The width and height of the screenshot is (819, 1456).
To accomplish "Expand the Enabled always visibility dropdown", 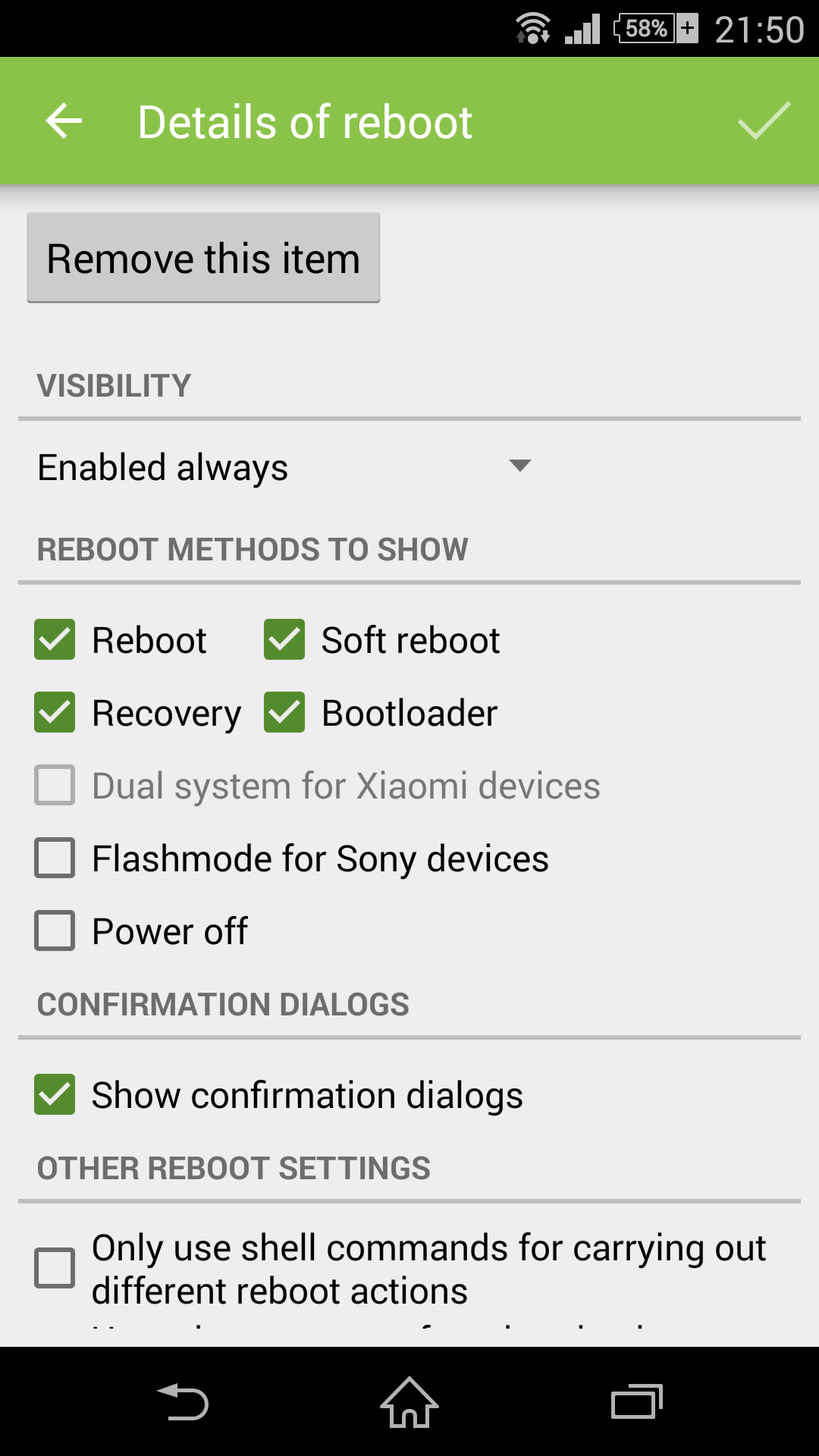I will click(284, 466).
